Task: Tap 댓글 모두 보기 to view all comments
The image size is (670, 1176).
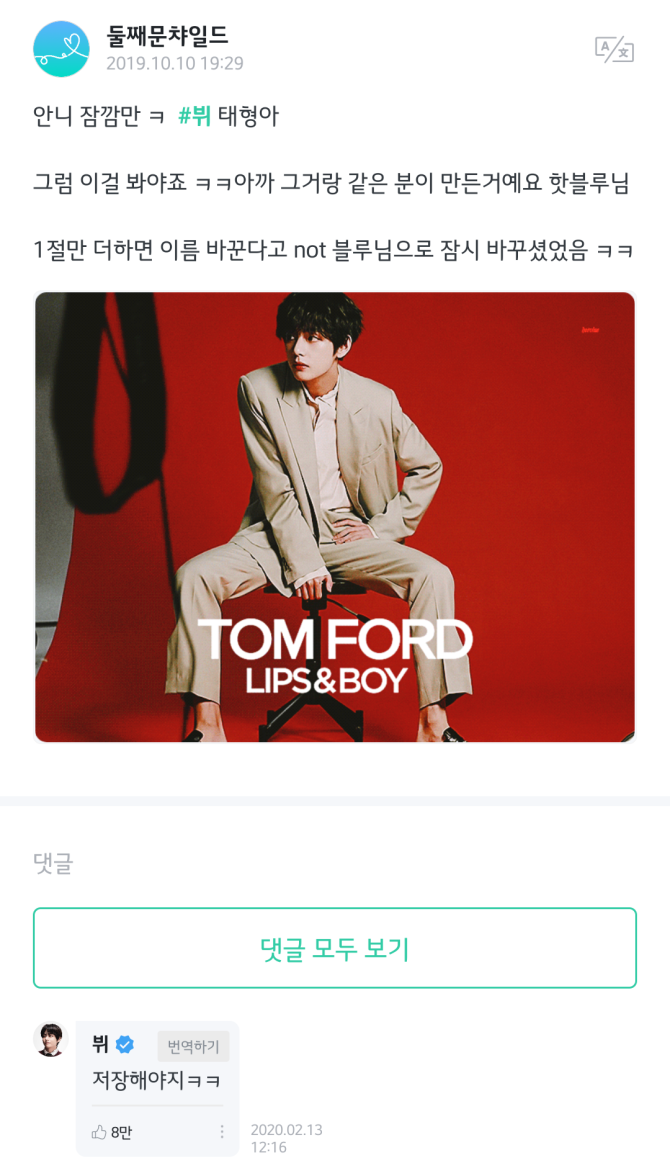Action: point(335,948)
